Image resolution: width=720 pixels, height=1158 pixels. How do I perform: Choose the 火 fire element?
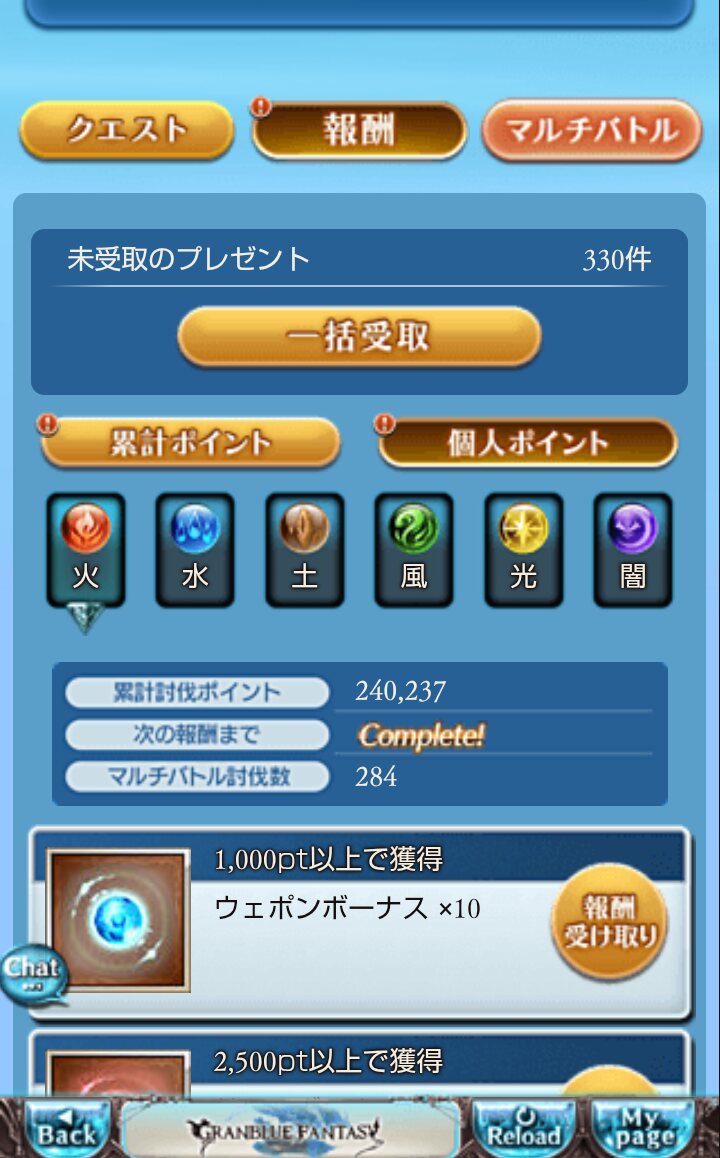[86, 549]
